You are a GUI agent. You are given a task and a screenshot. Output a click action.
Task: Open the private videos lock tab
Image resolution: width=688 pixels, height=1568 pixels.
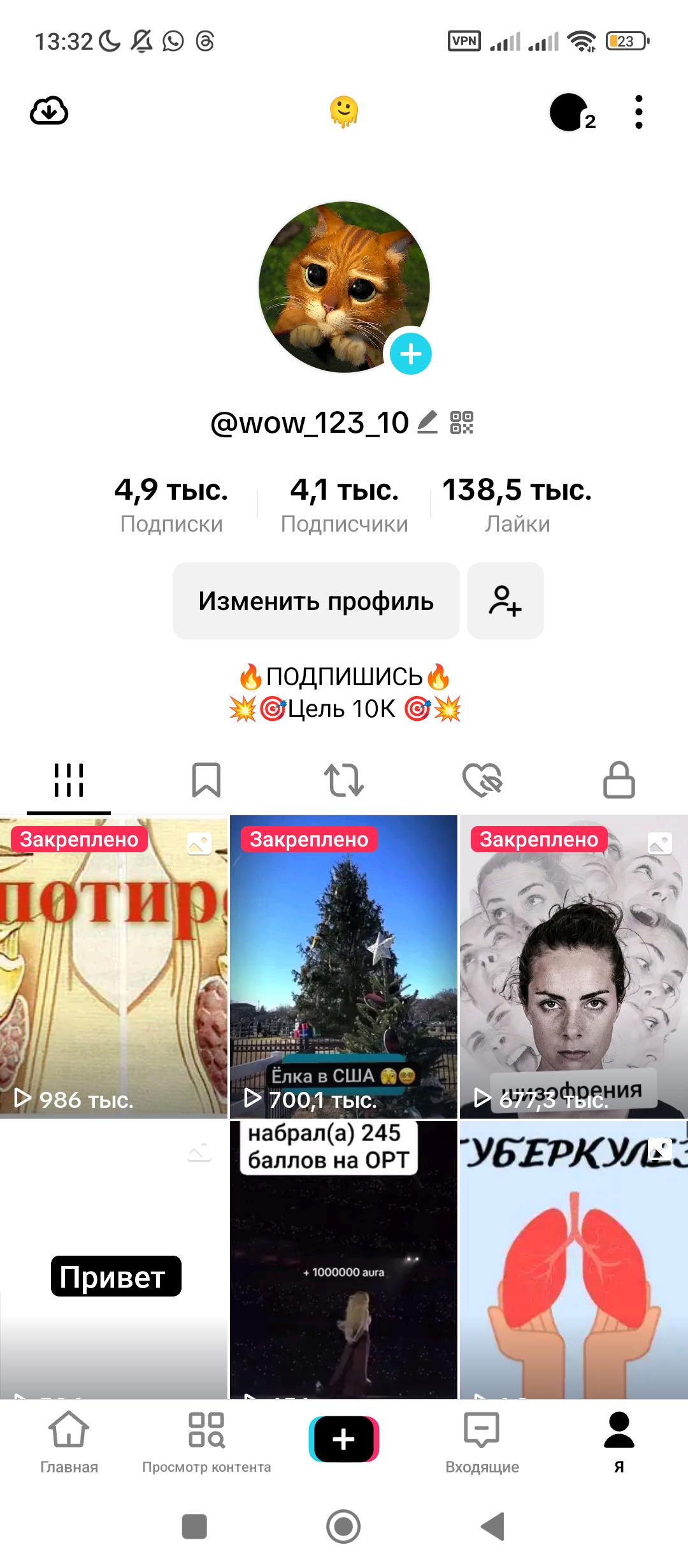619,780
